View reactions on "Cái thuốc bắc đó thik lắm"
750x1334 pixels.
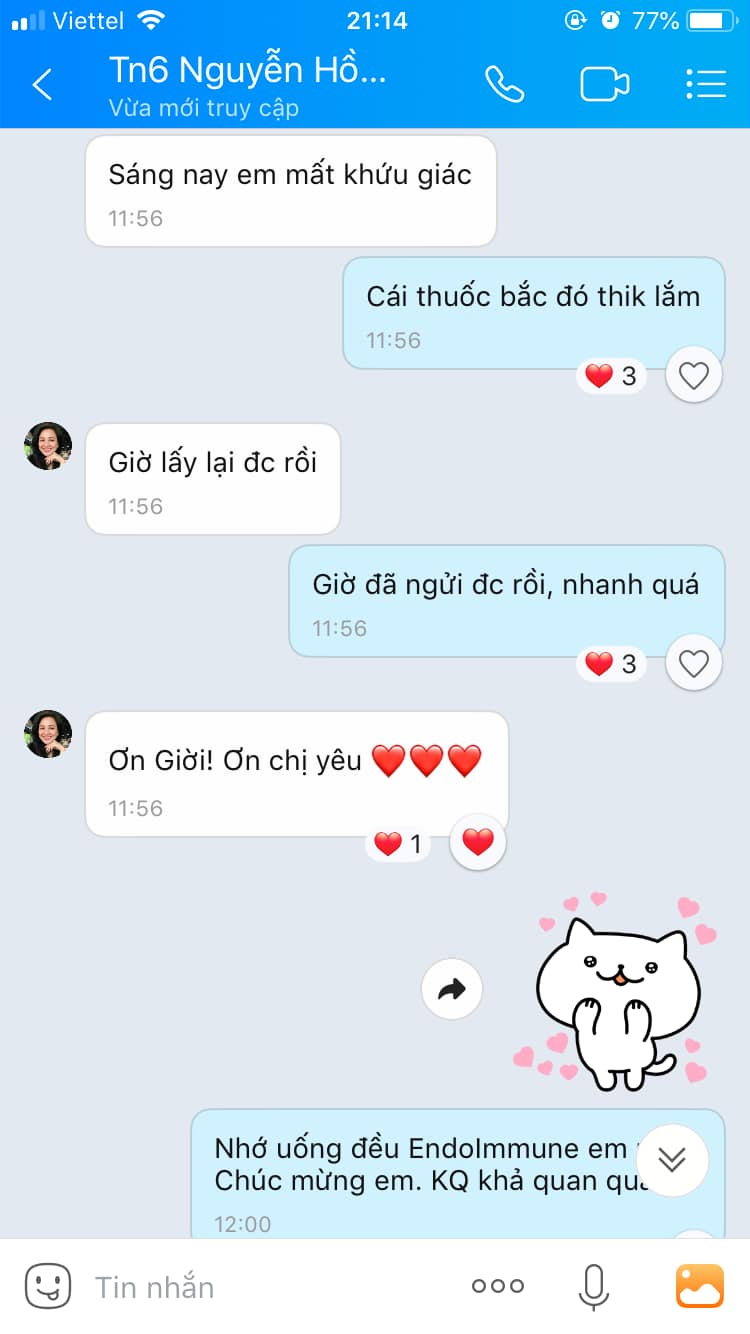[x=611, y=376]
